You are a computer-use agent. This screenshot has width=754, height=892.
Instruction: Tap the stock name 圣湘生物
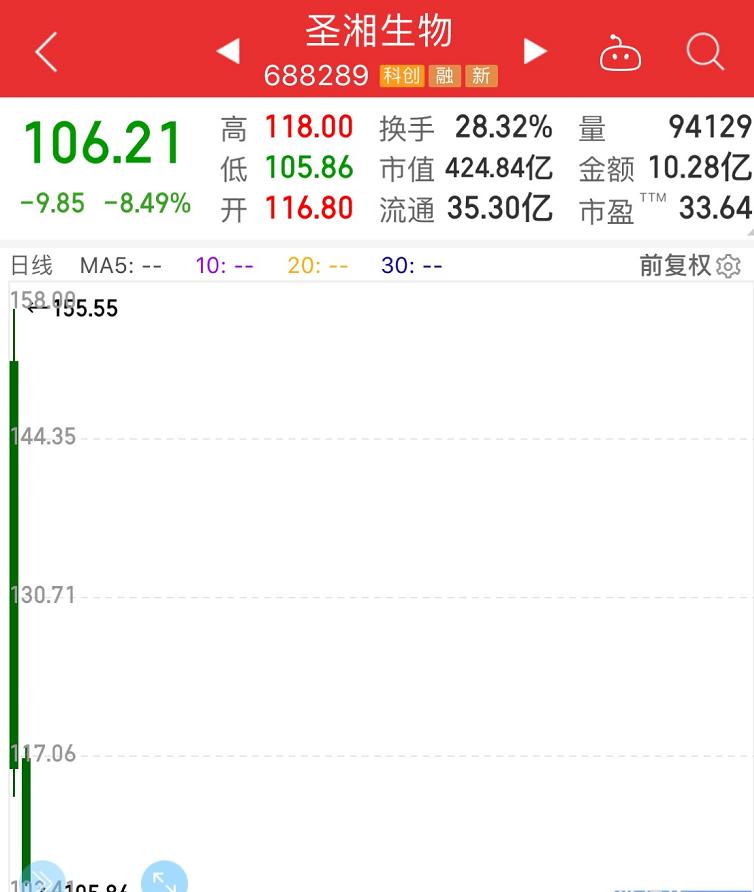pos(377,32)
